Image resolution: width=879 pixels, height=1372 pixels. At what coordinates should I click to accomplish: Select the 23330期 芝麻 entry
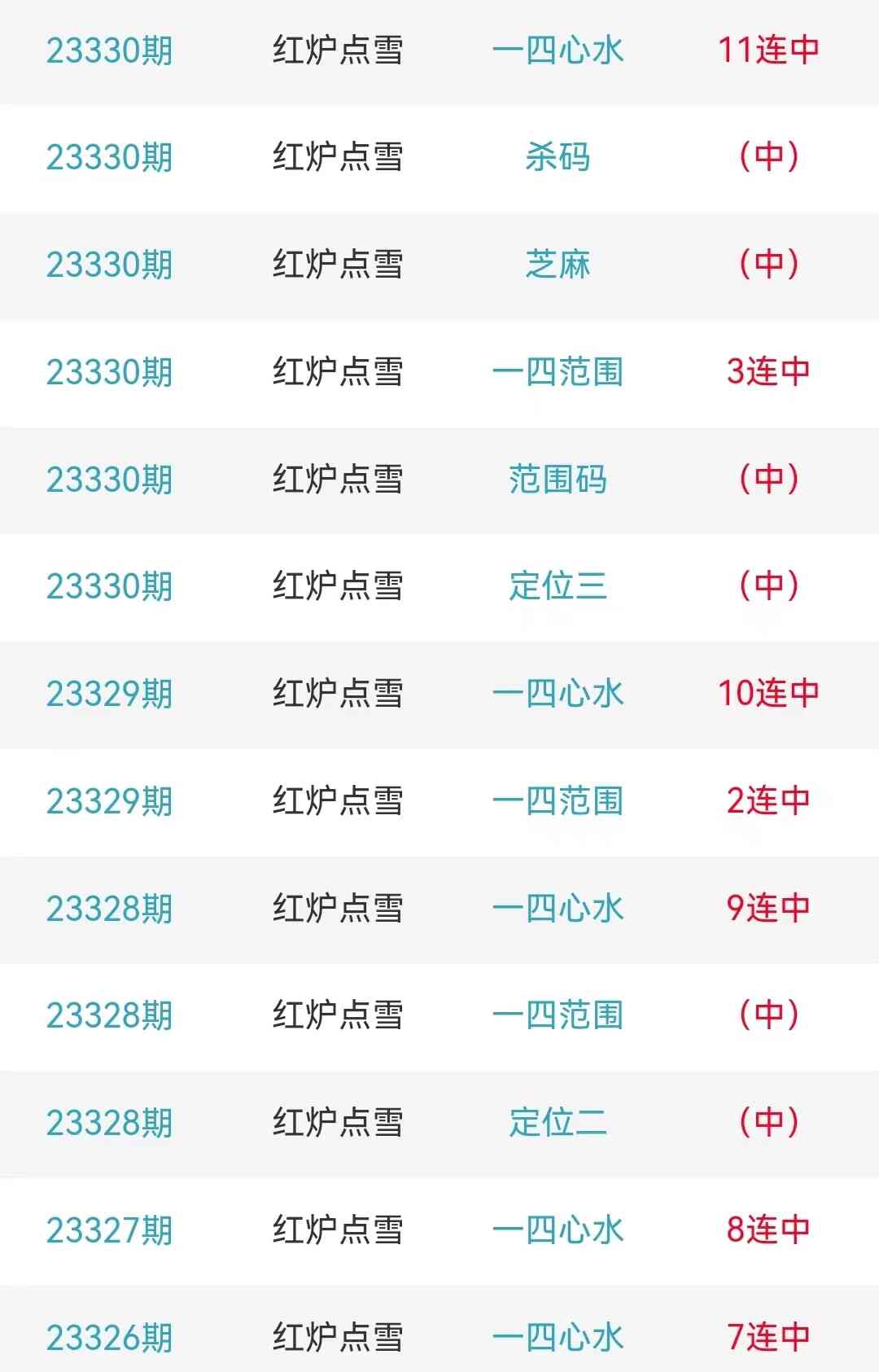point(558,265)
